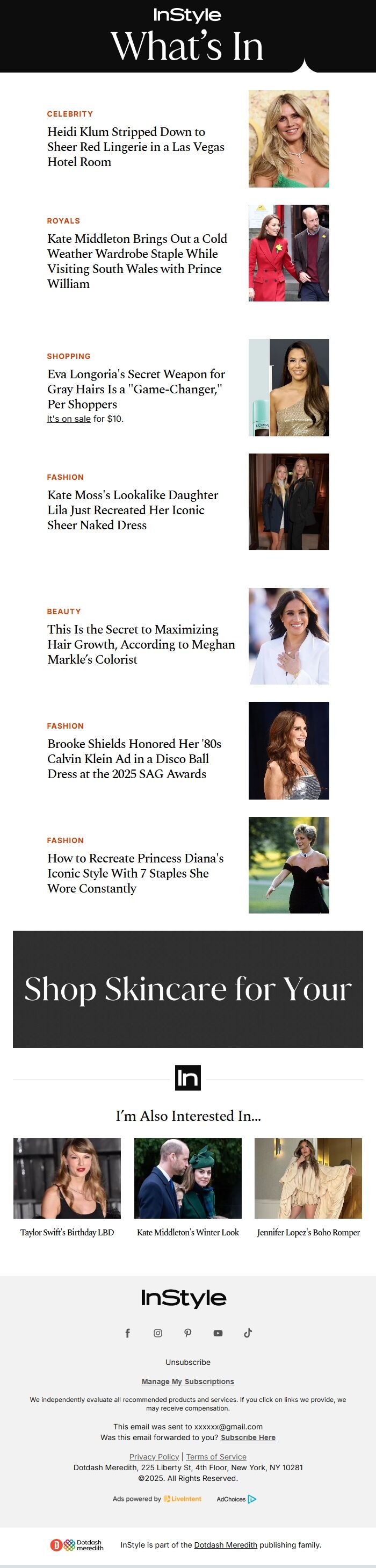This screenshot has width=376, height=1568.
Task: Tap the "It's on sale" link
Action: (x=69, y=419)
